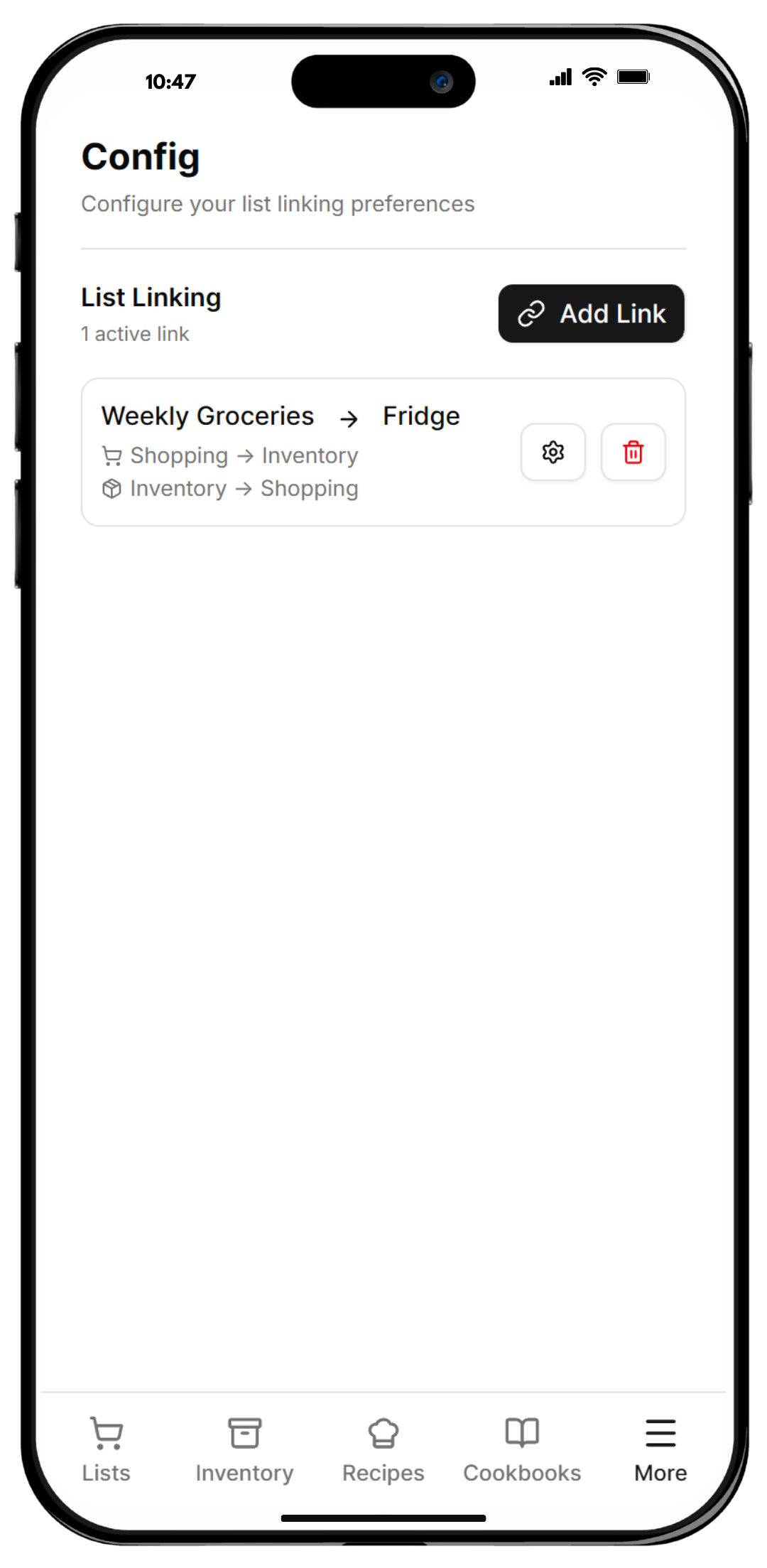767x1568 pixels.
Task: Tap the Add Link button
Action: click(591, 313)
